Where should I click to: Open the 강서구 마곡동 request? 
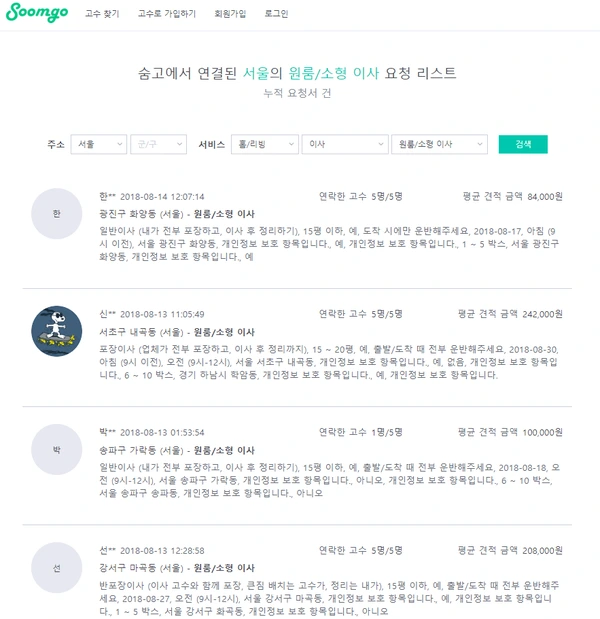coord(177,568)
